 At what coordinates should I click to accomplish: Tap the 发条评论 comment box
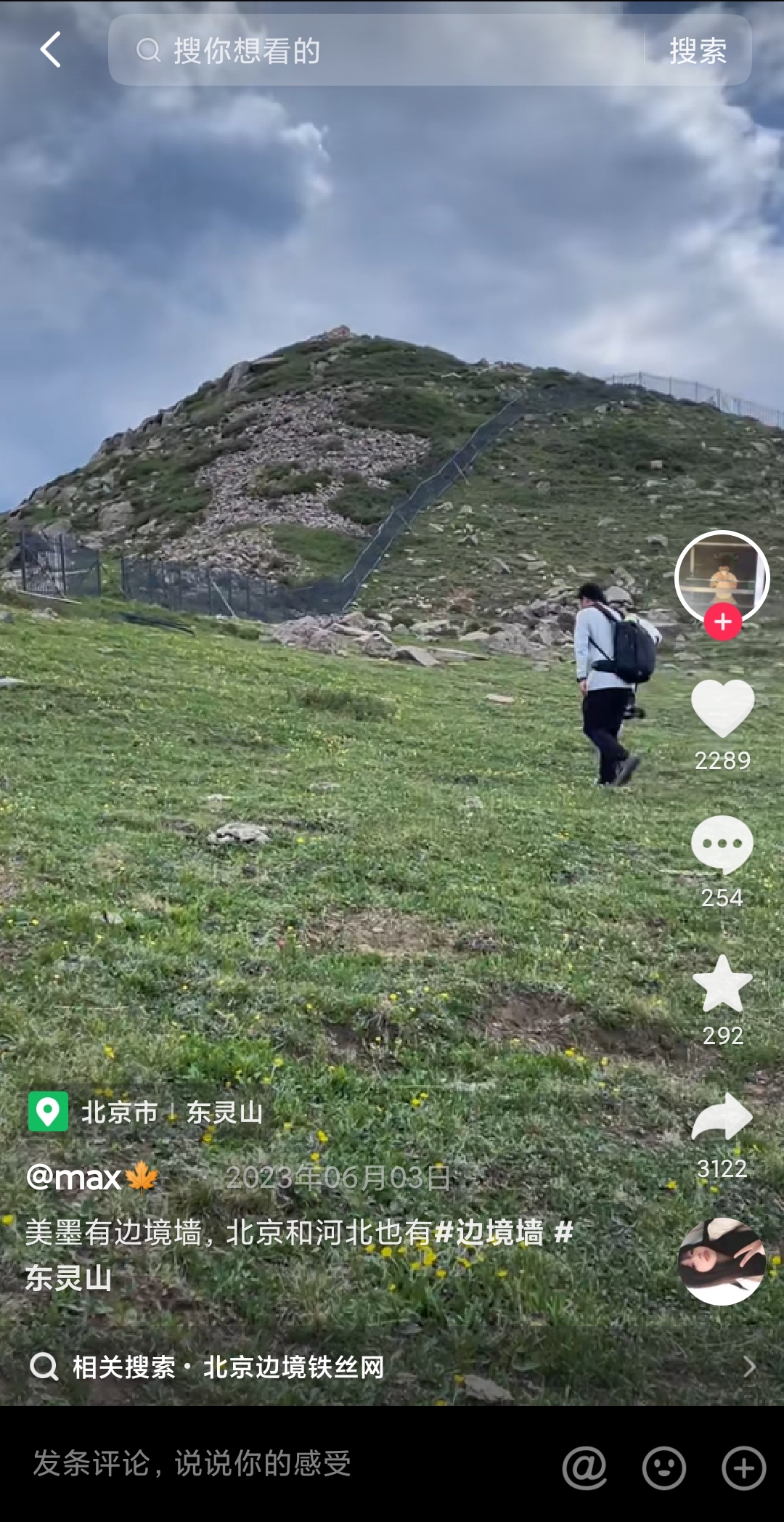[x=290, y=1464]
